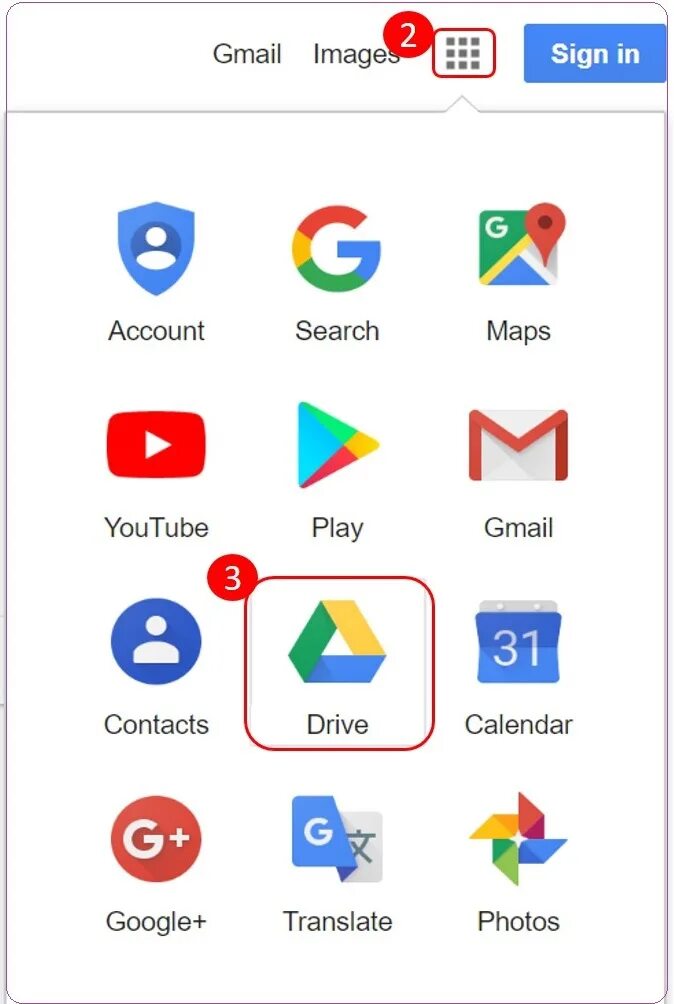This screenshot has width=674, height=1004.
Task: Open Google Play
Action: [337, 466]
